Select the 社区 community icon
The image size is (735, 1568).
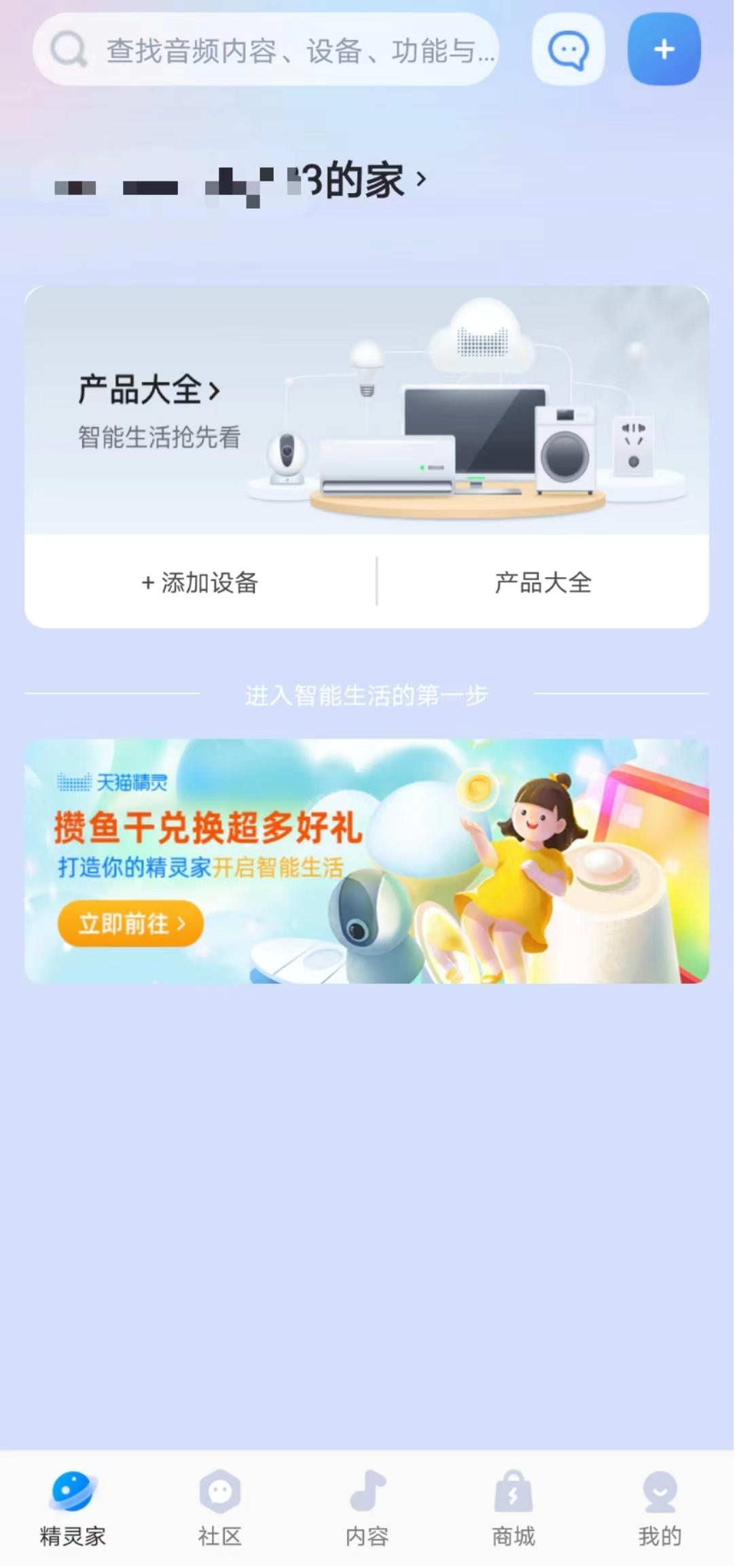[x=220, y=1492]
